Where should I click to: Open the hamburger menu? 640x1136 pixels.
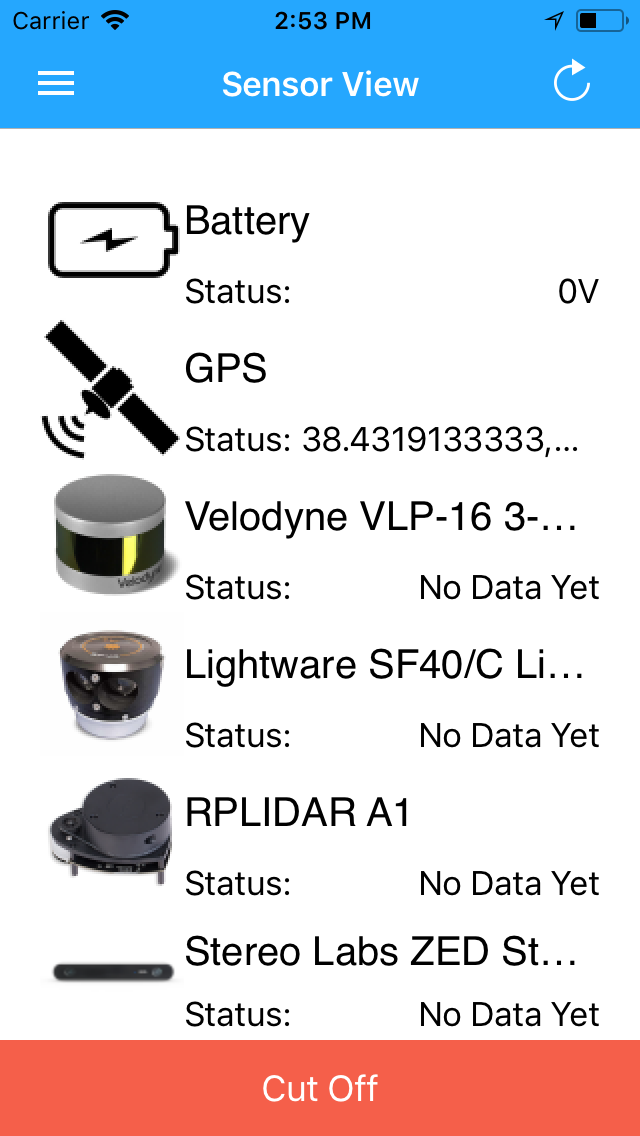tap(56, 84)
